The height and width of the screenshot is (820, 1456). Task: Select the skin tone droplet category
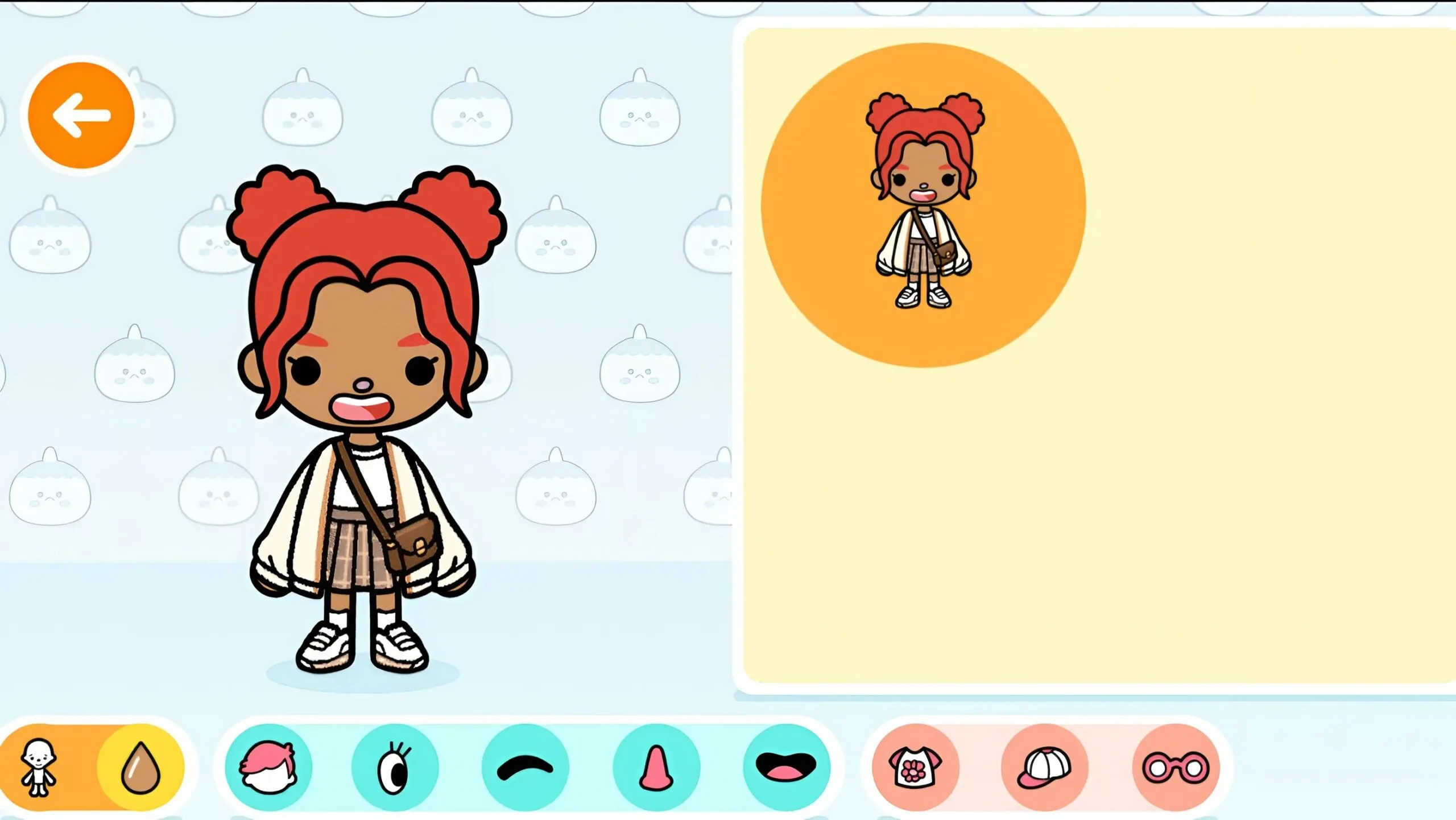click(x=140, y=767)
